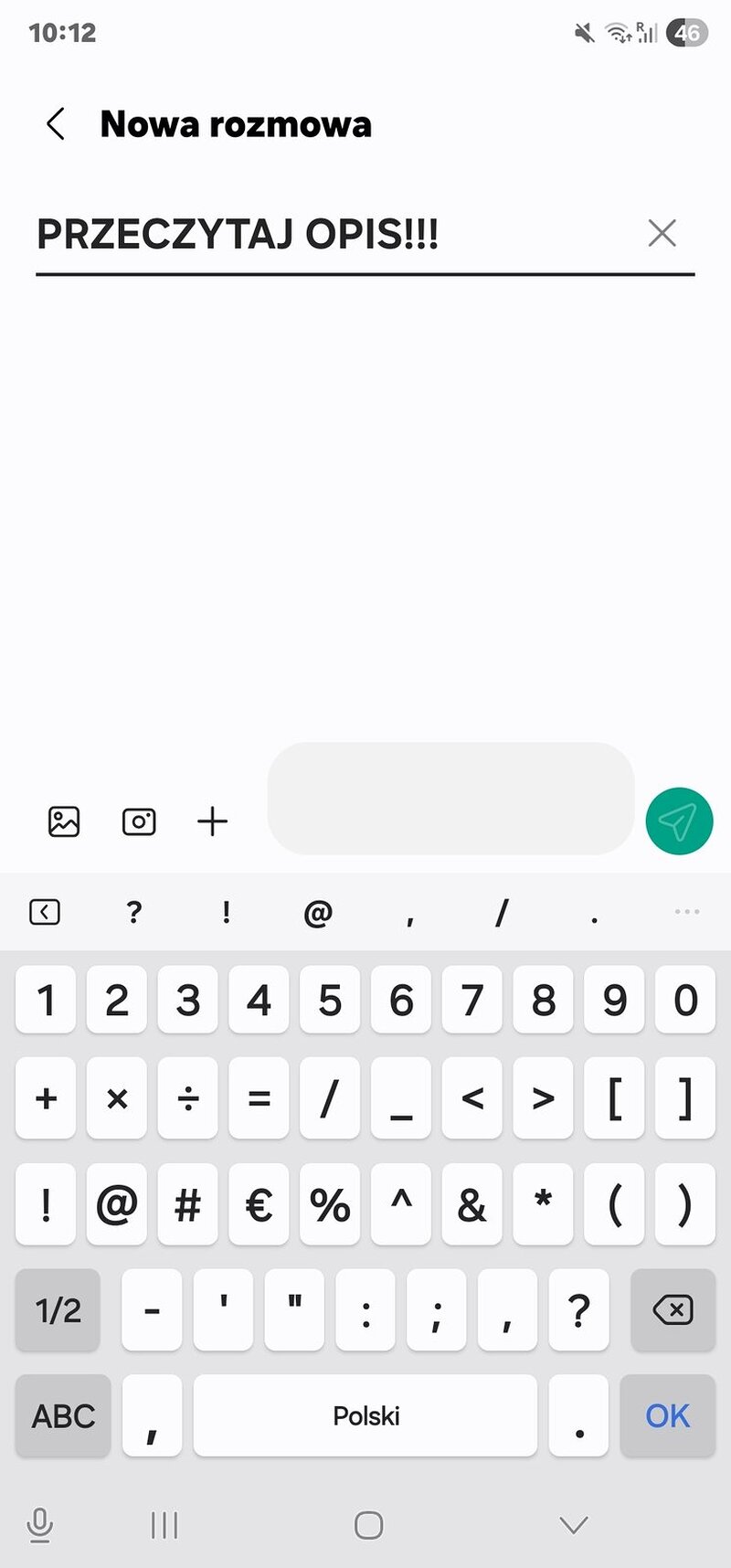
Task: Go back from Nowa rozmowa
Action: tap(56, 123)
